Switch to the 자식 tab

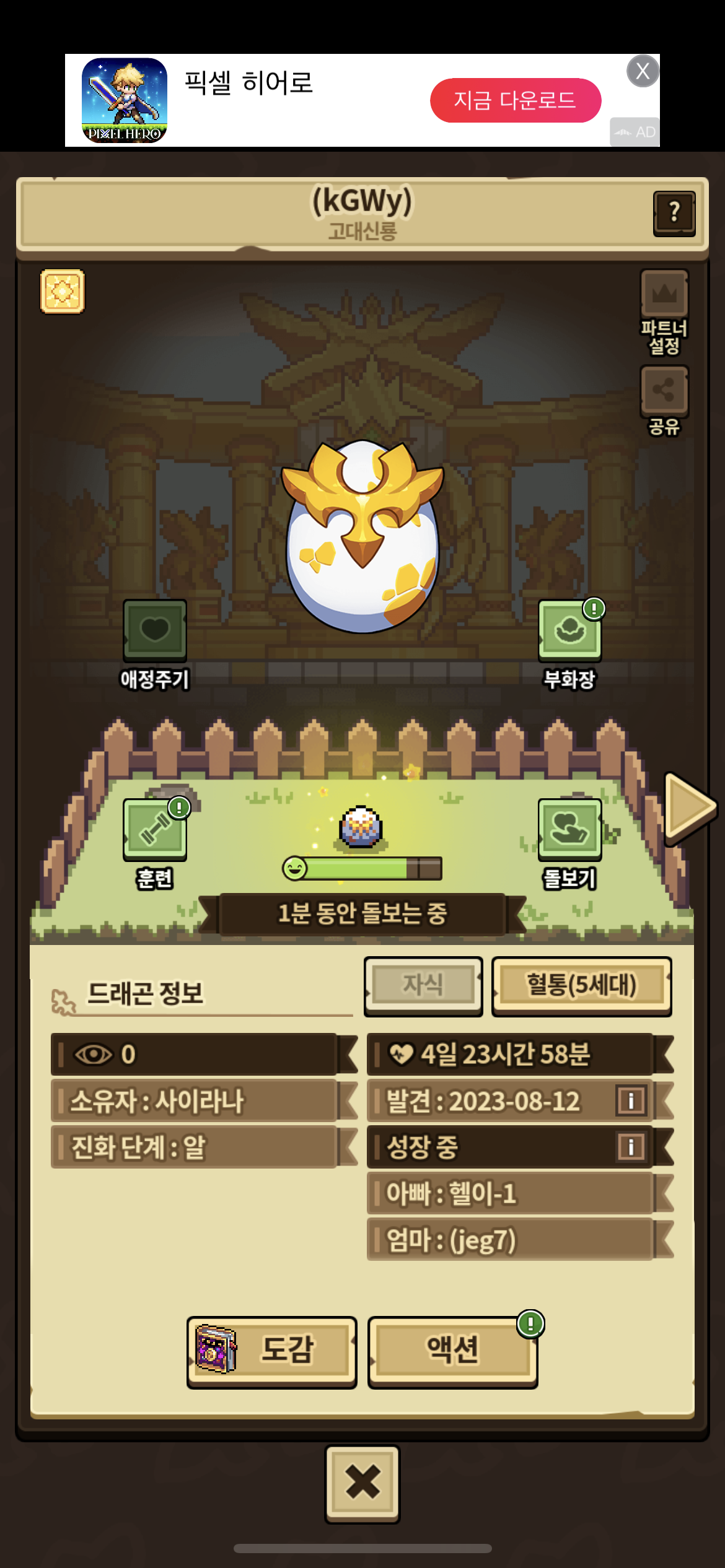point(423,986)
